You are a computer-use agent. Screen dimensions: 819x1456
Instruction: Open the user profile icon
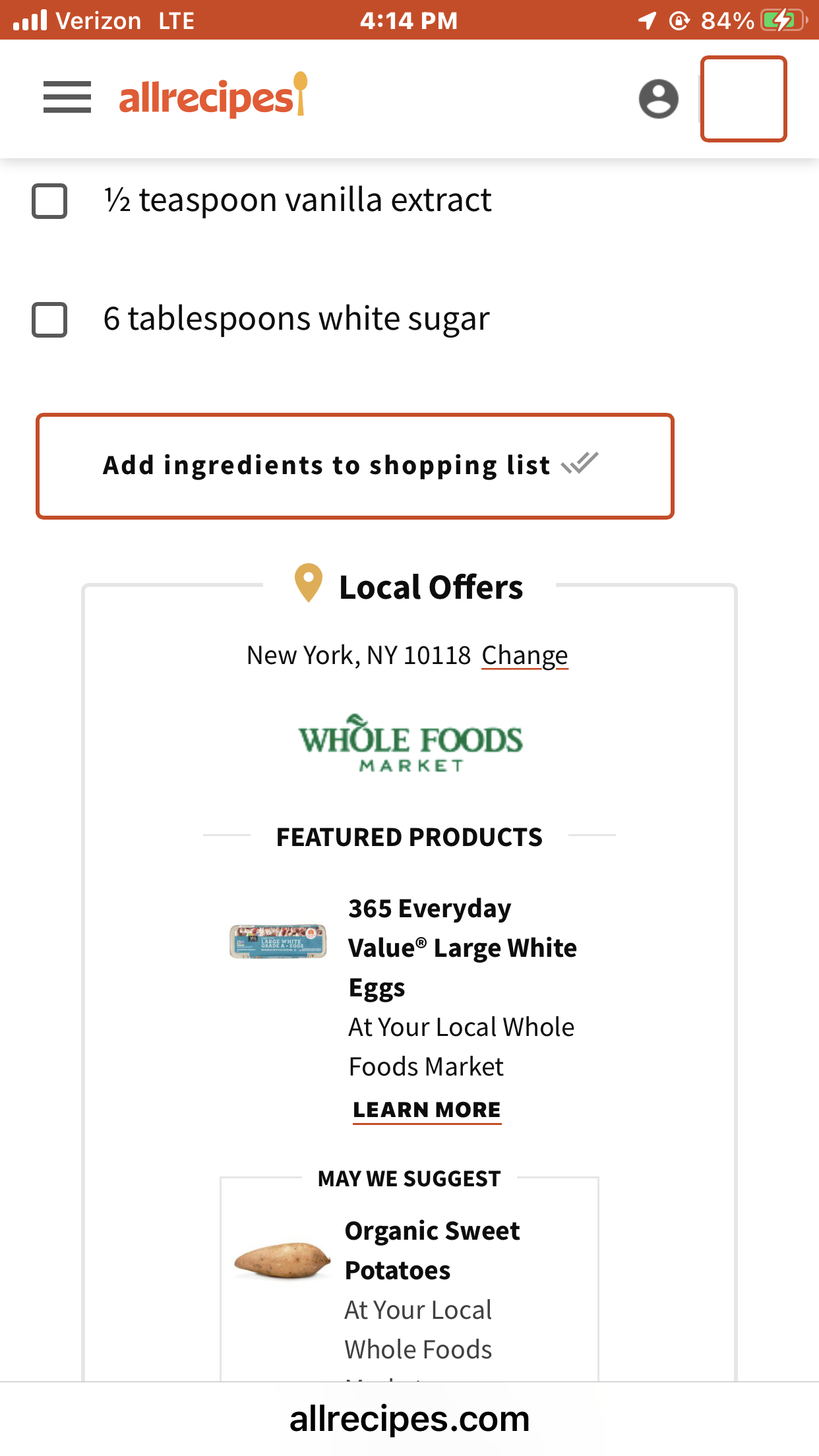(658, 99)
